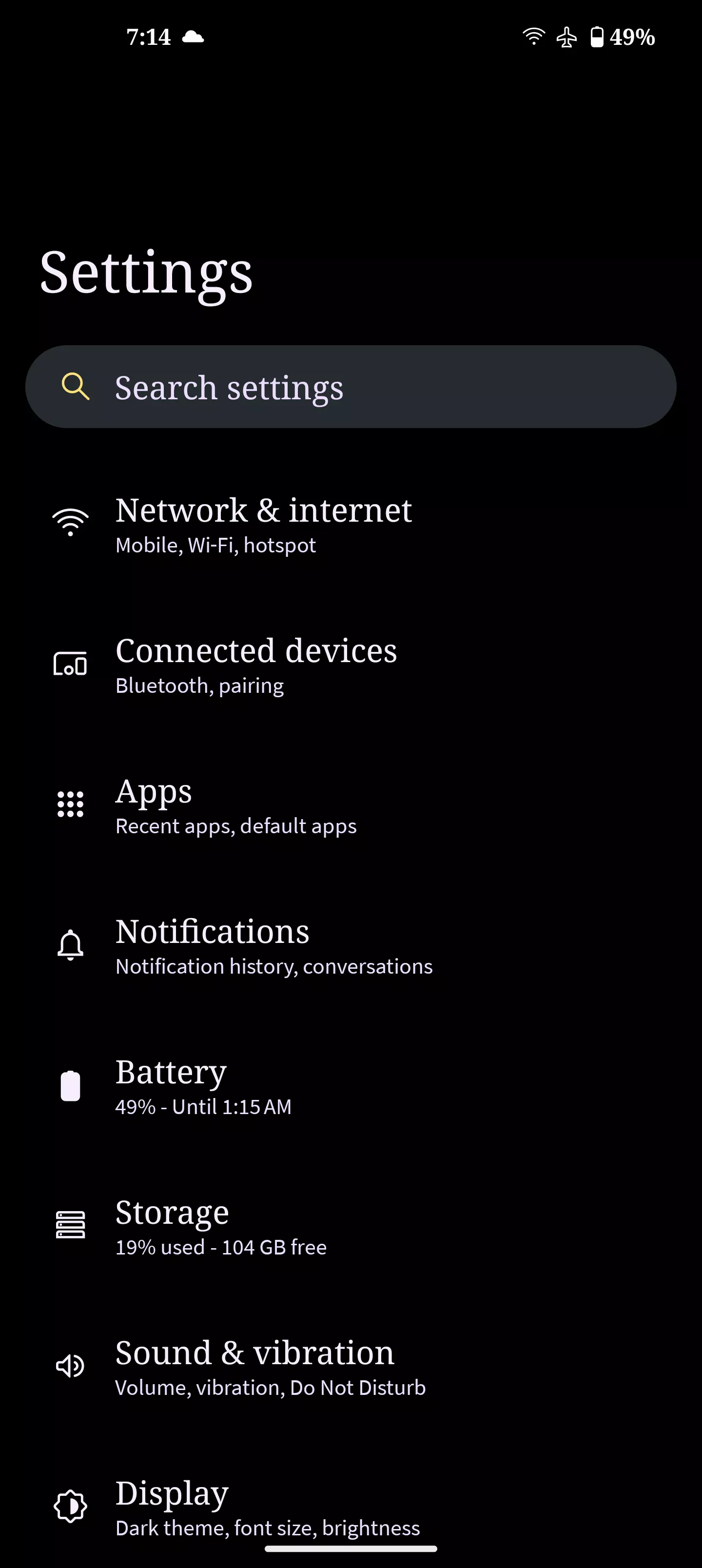702x1568 pixels.
Task: Tap the Search settings field
Action: [351, 386]
